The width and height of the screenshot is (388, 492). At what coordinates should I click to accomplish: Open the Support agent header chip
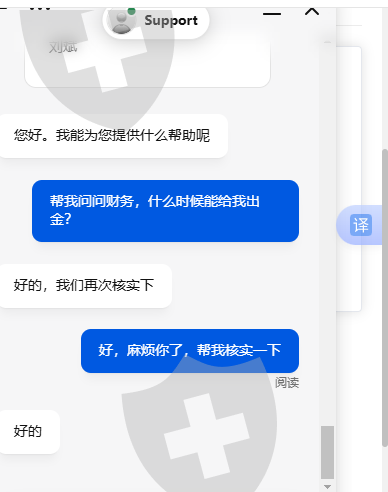[x=156, y=21]
